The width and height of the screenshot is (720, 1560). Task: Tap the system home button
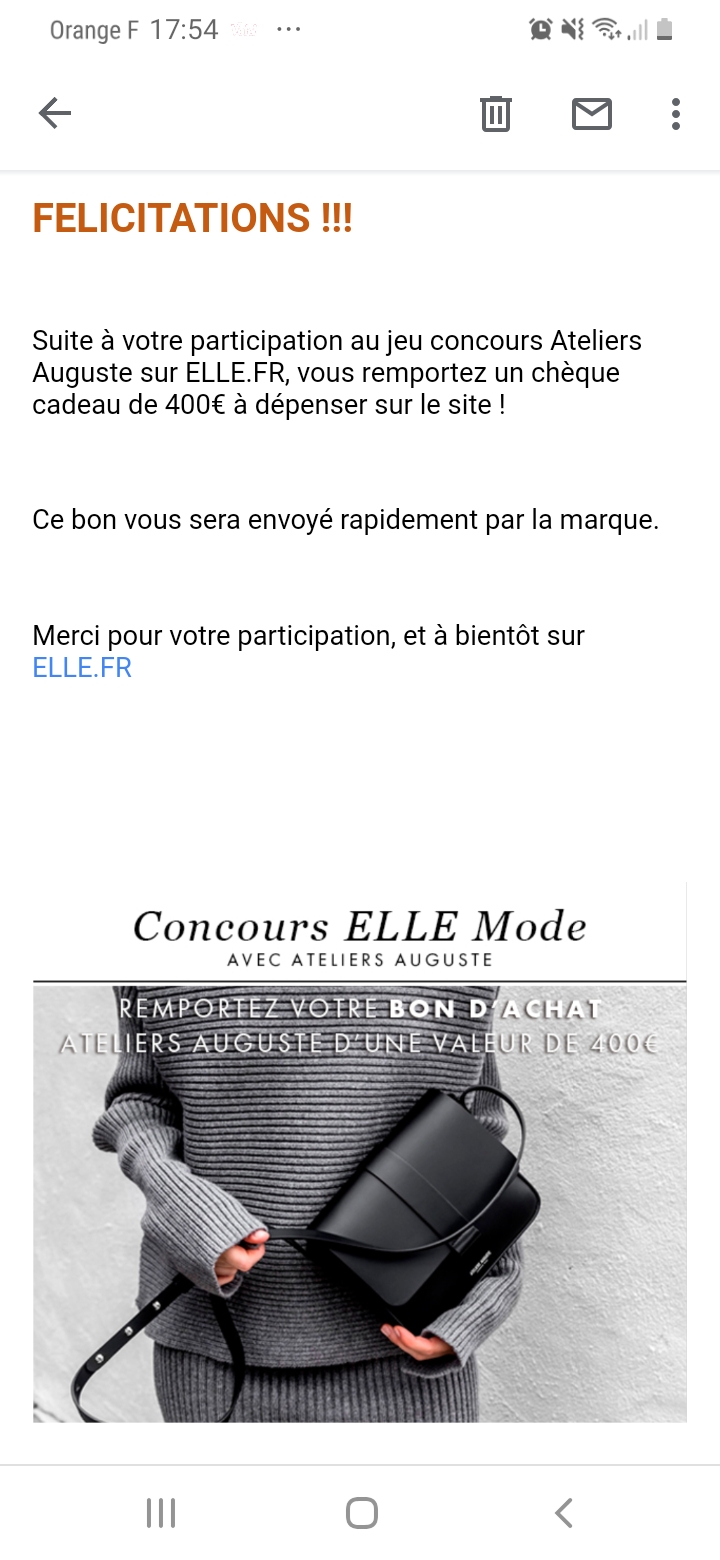(x=361, y=1513)
